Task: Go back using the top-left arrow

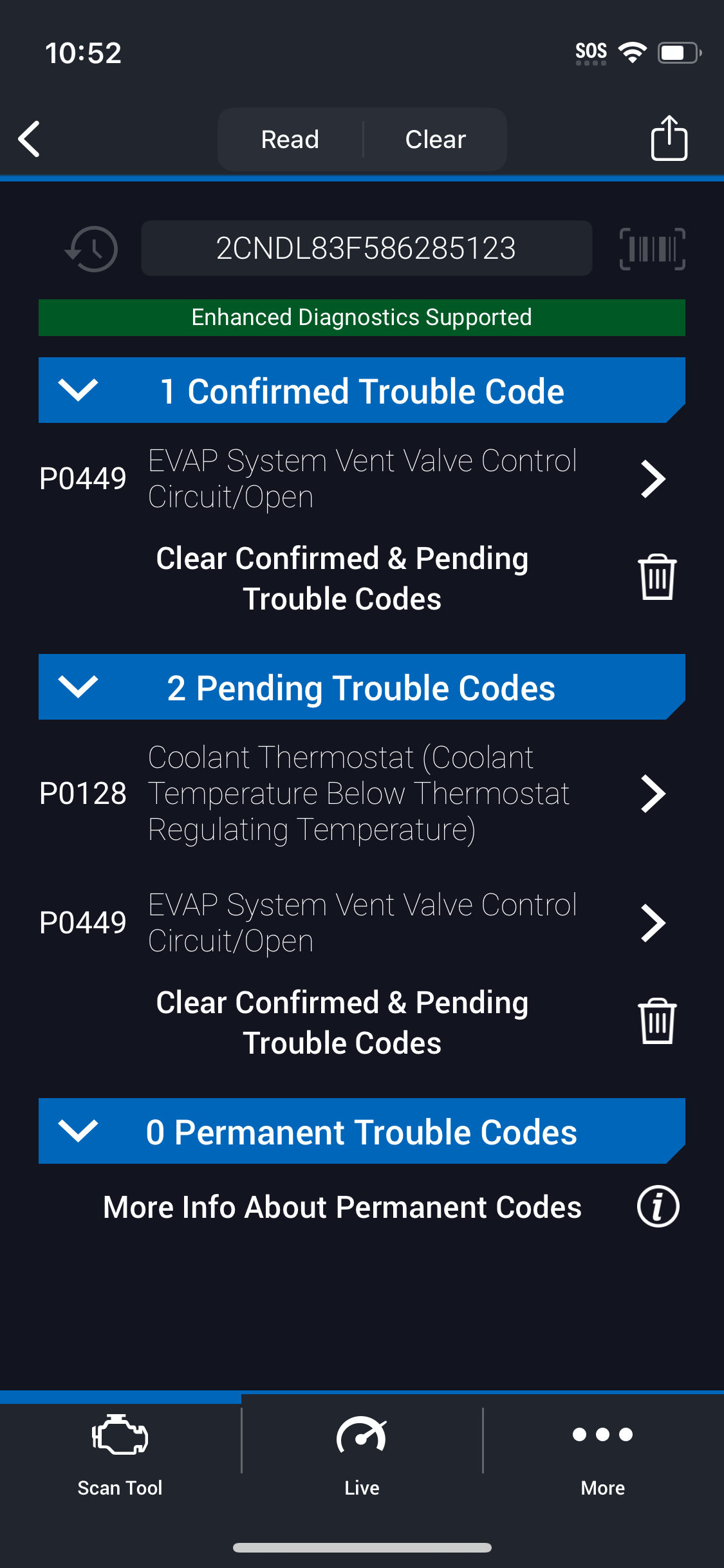Action: tap(30, 139)
